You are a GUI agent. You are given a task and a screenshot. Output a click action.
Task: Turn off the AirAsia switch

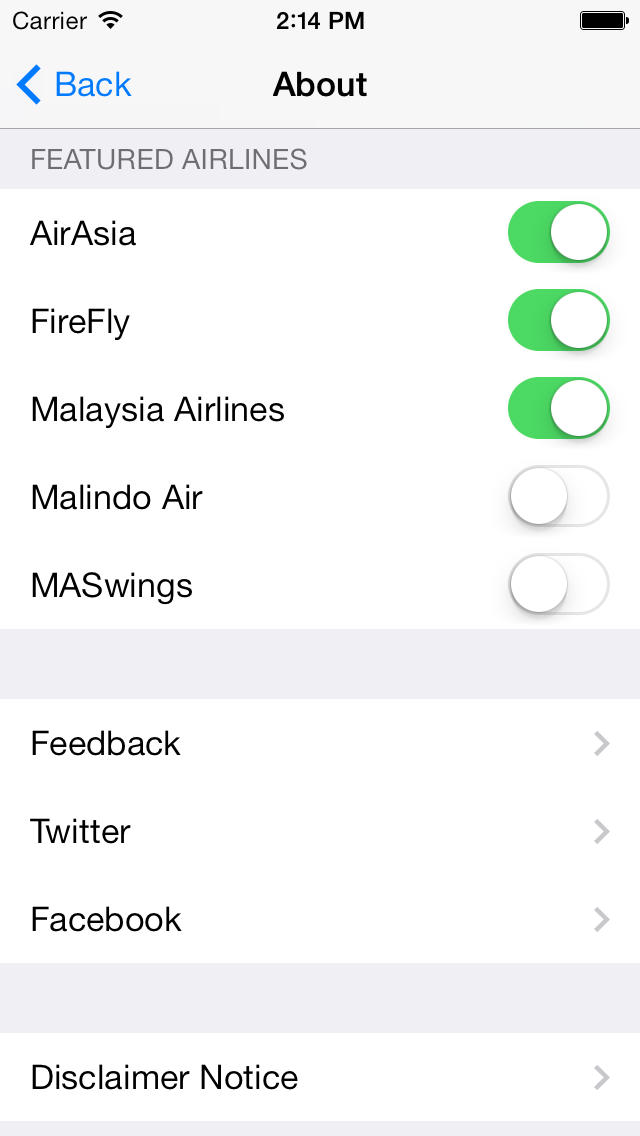(x=558, y=232)
